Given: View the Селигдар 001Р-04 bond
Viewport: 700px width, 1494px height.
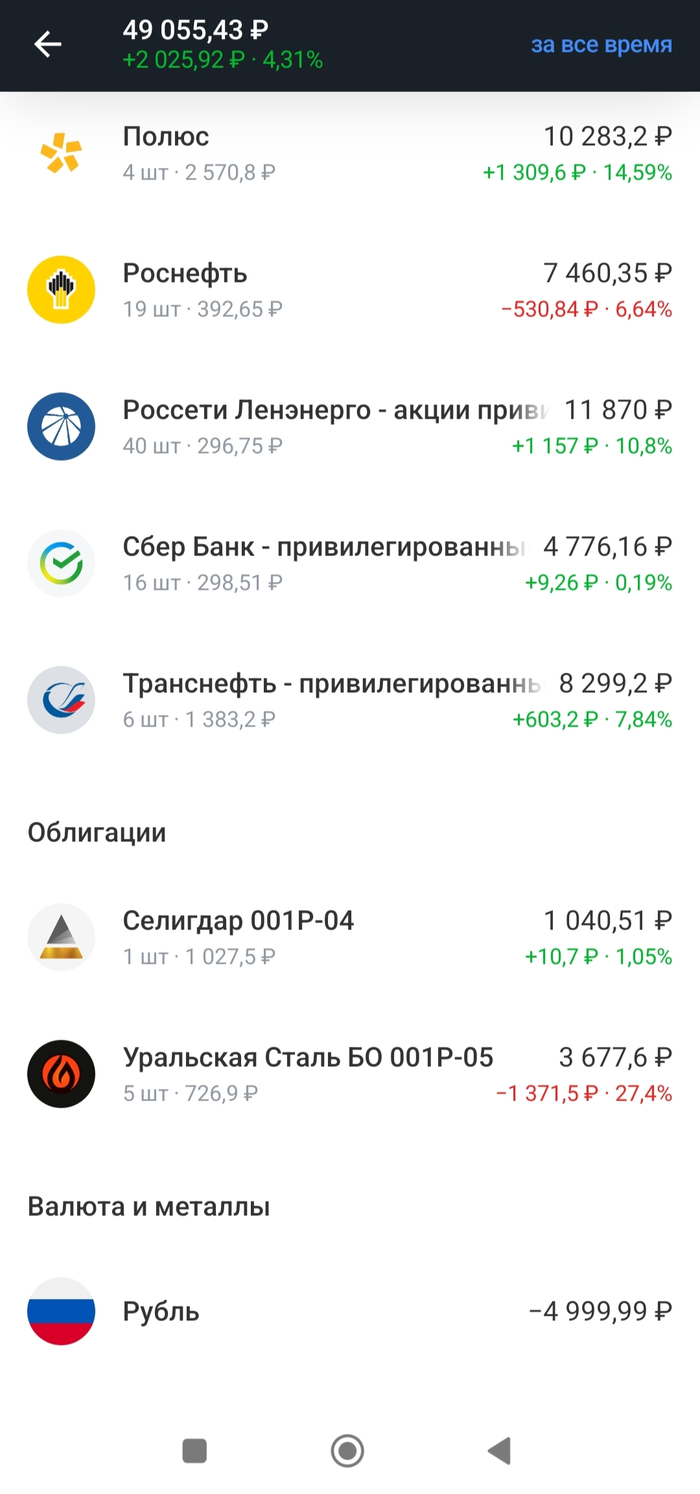Looking at the screenshot, I should coord(350,937).
